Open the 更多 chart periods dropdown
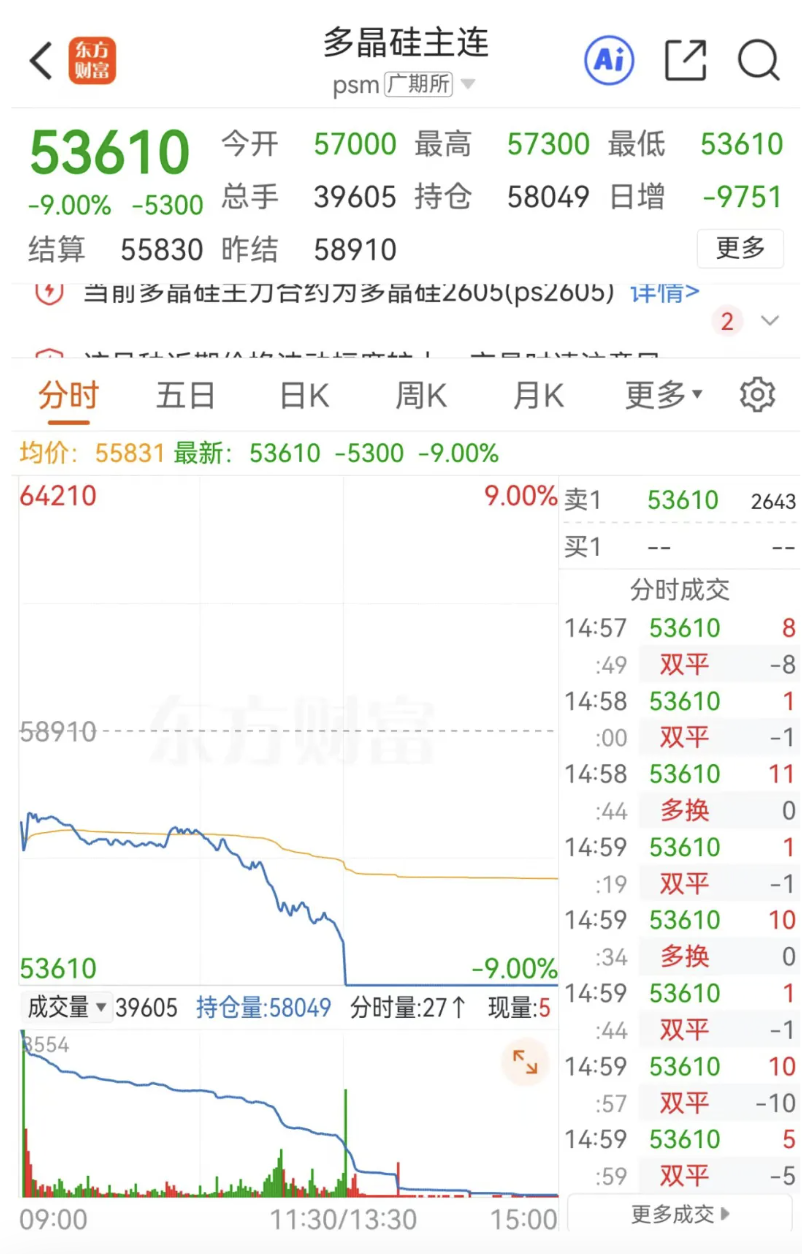802x1254 pixels. click(x=663, y=396)
